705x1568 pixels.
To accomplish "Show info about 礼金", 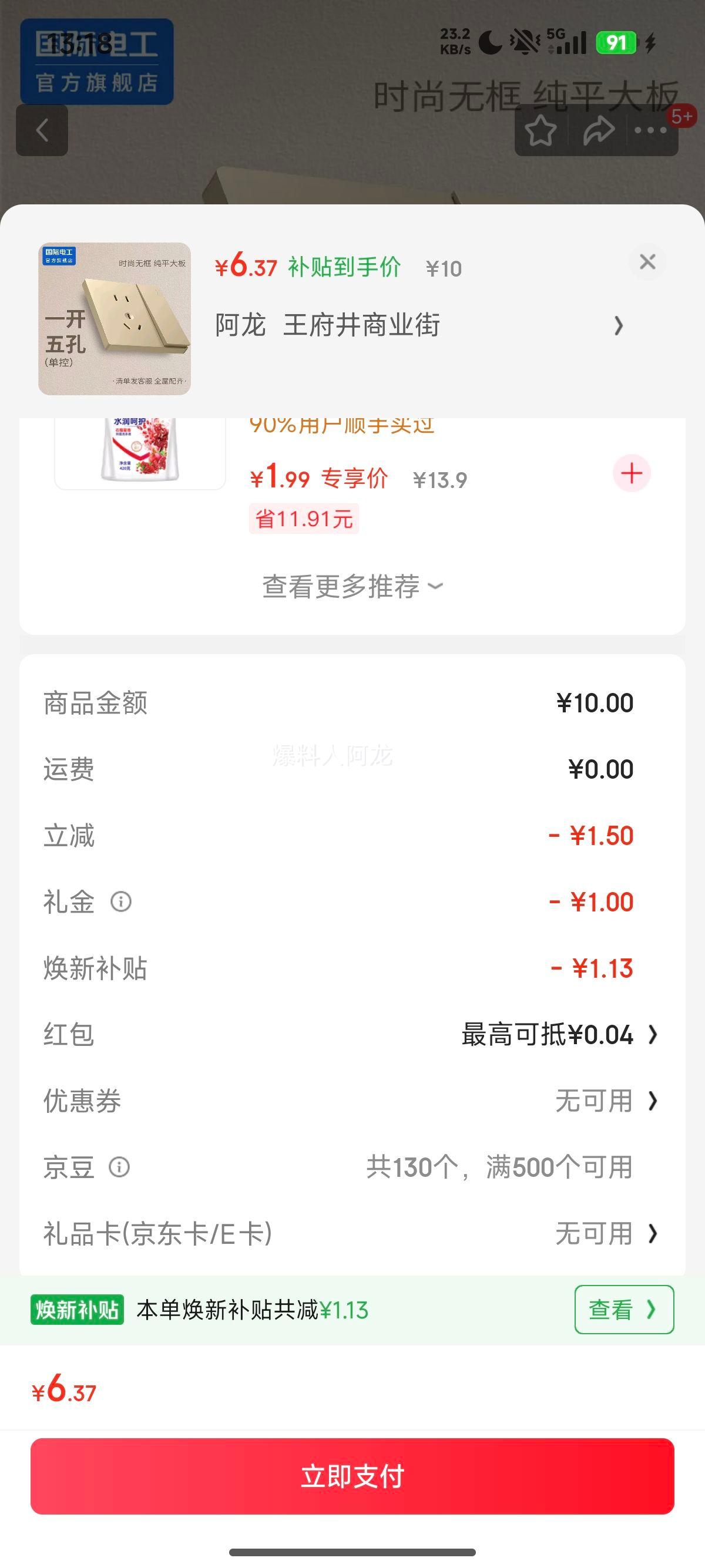I will point(120,901).
